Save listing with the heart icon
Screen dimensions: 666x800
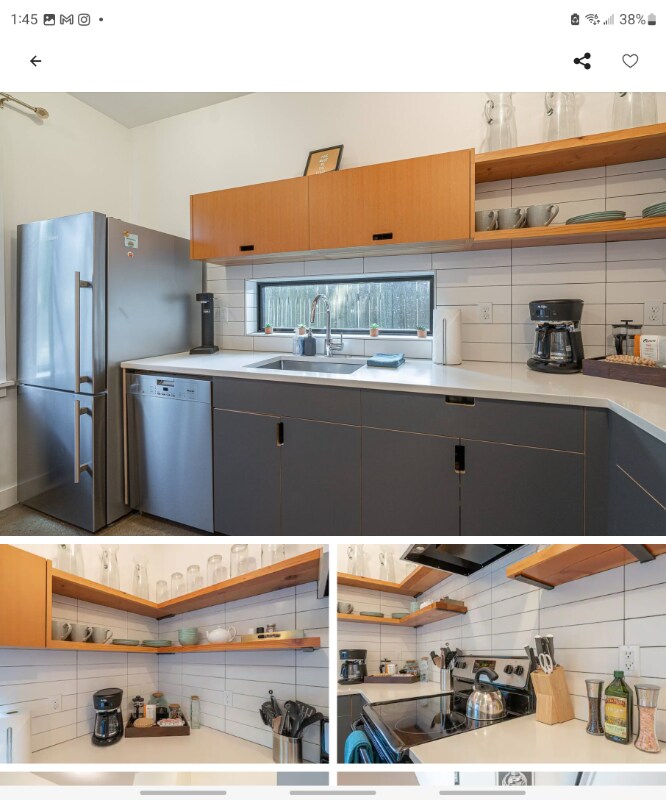[x=630, y=61]
